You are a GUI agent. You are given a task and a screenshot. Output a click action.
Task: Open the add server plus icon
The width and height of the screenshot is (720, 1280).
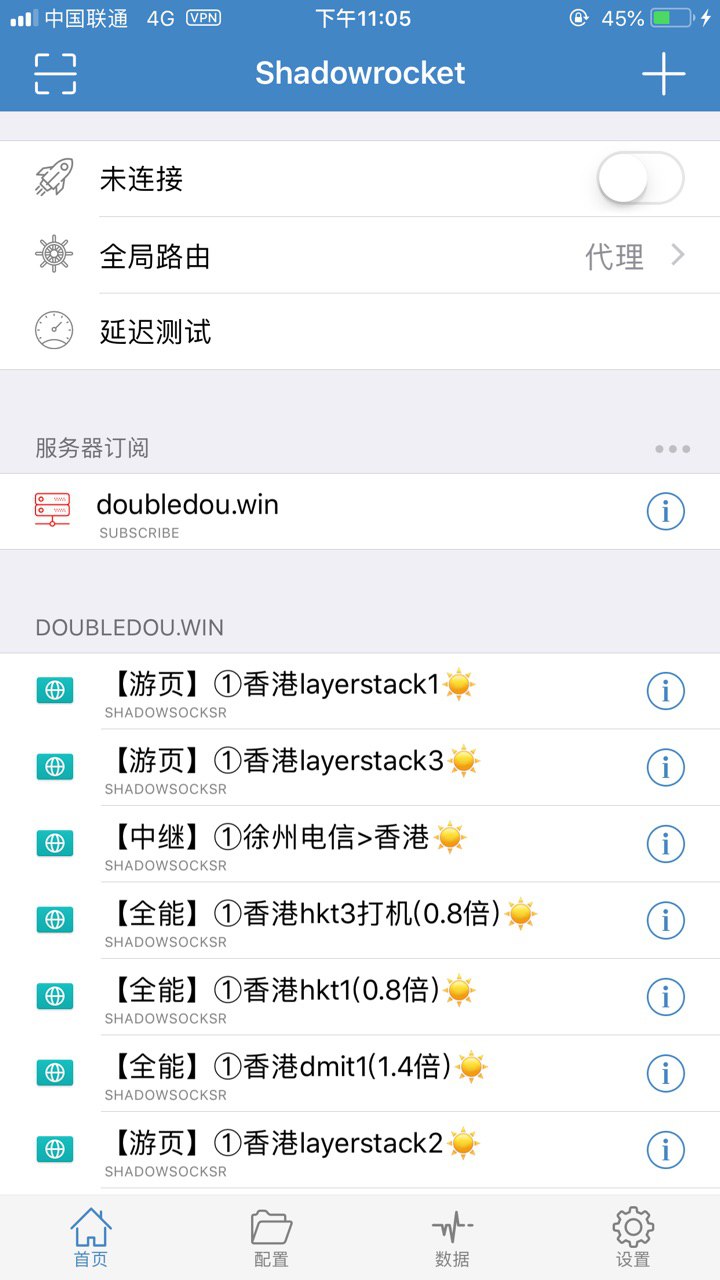pyautogui.click(x=663, y=73)
